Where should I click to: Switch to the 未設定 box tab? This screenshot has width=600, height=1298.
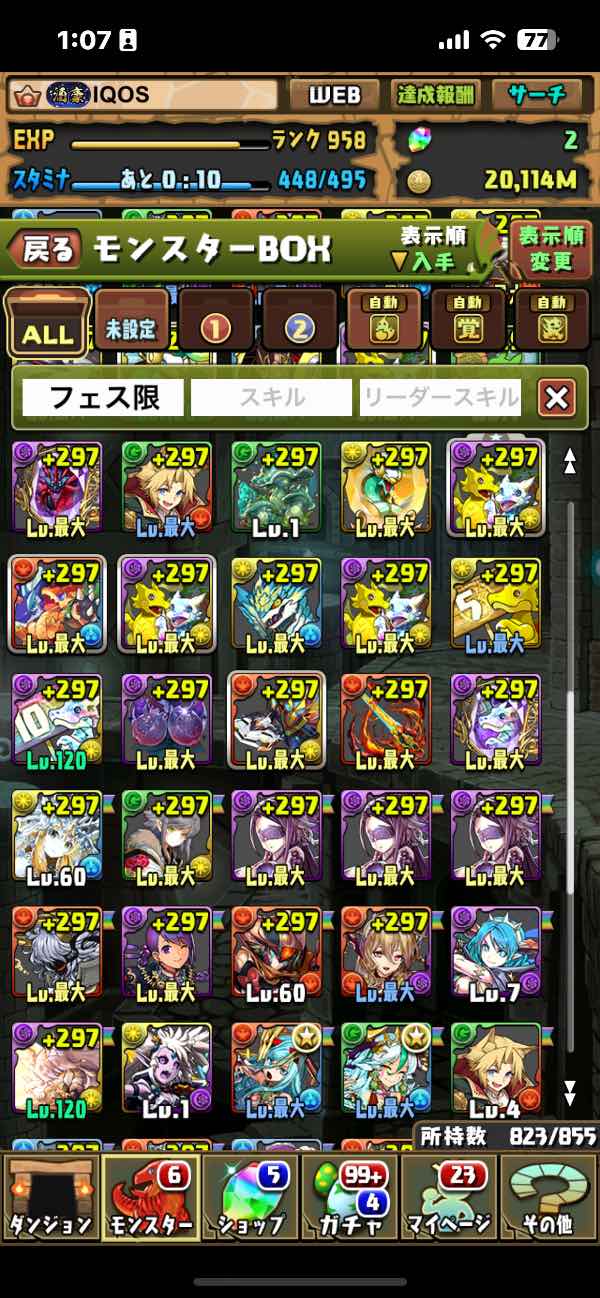(x=132, y=322)
